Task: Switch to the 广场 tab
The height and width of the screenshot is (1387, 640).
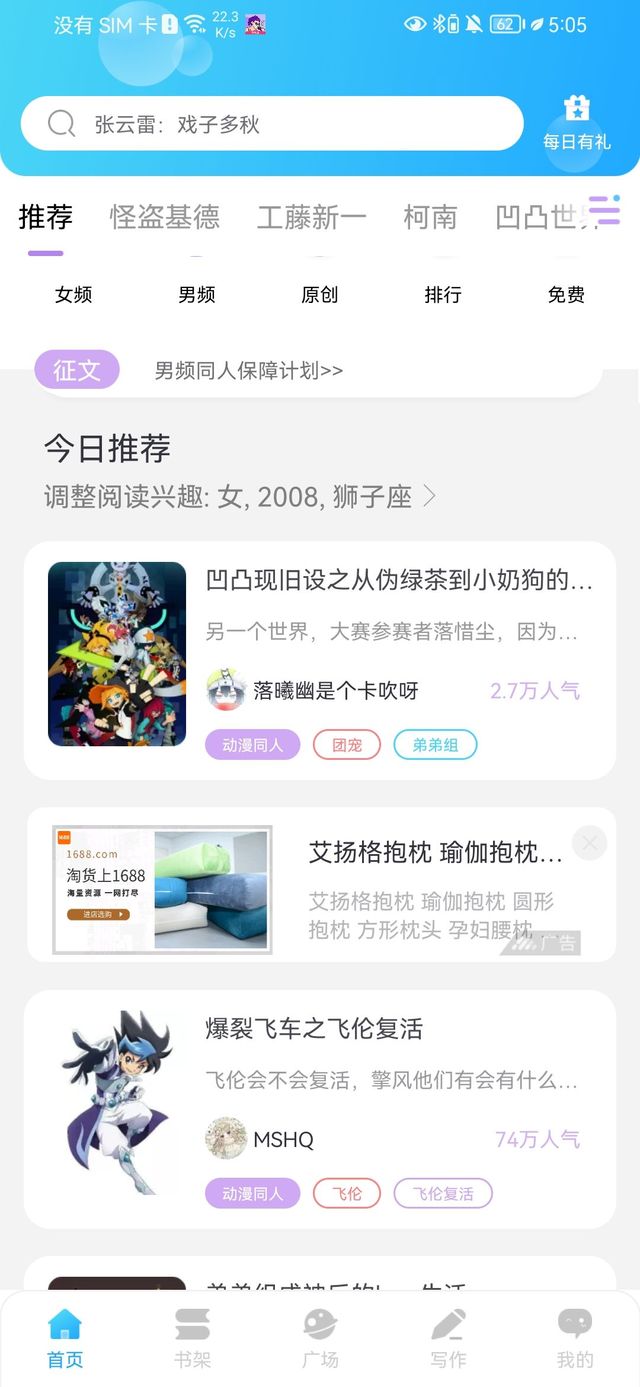Action: click(x=320, y=1338)
